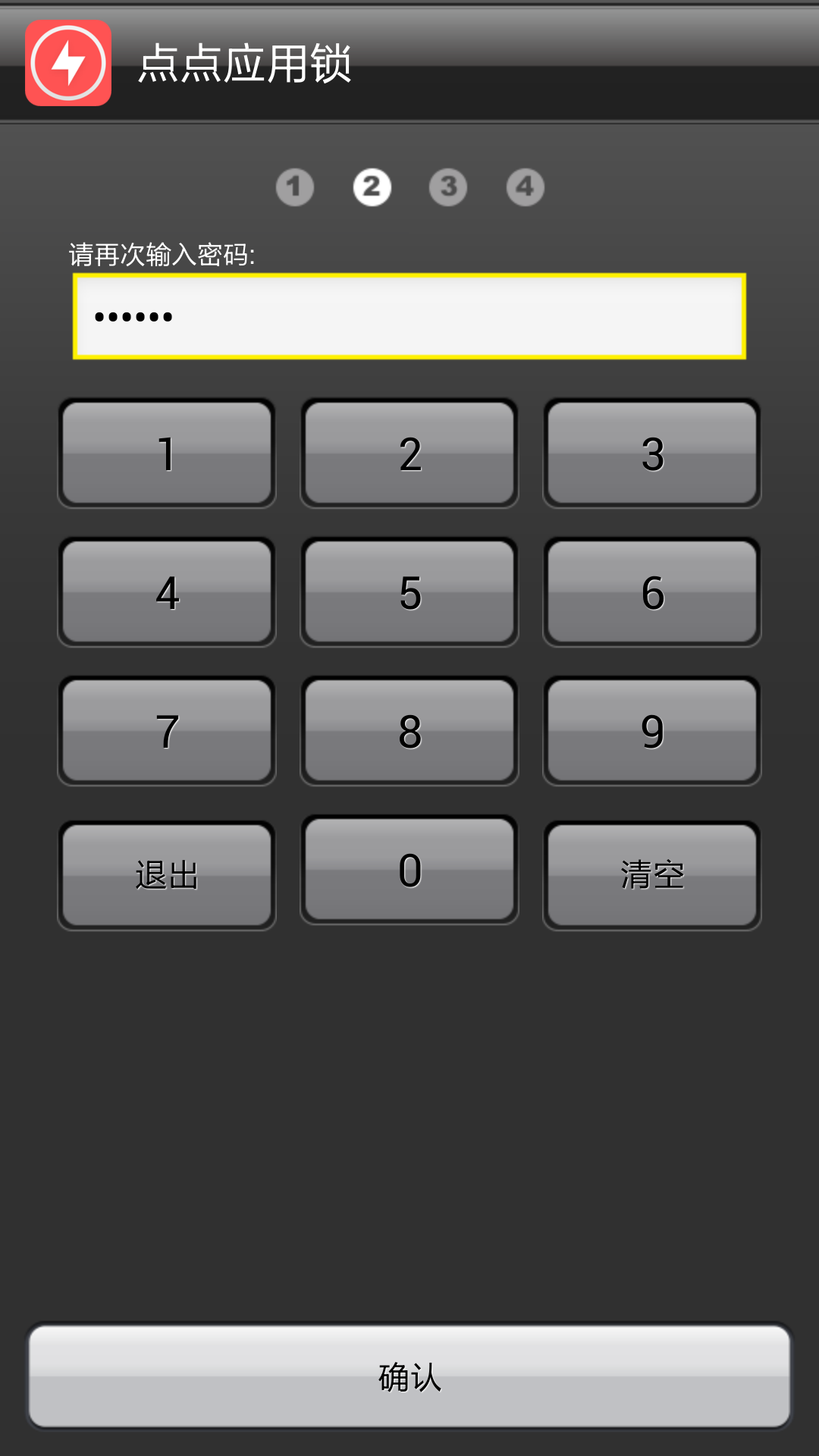The height and width of the screenshot is (1456, 819).
Task: Click step indicator 3
Action: [x=448, y=187]
